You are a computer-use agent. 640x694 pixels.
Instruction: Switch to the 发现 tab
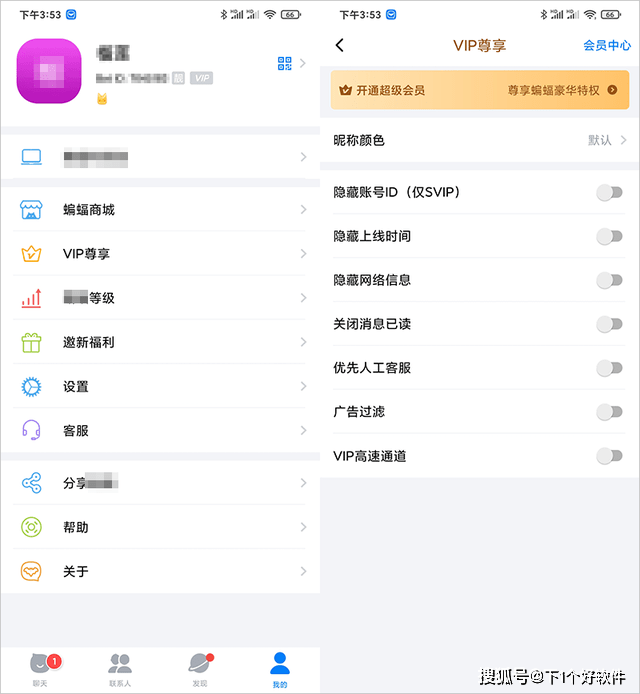[x=200, y=668]
